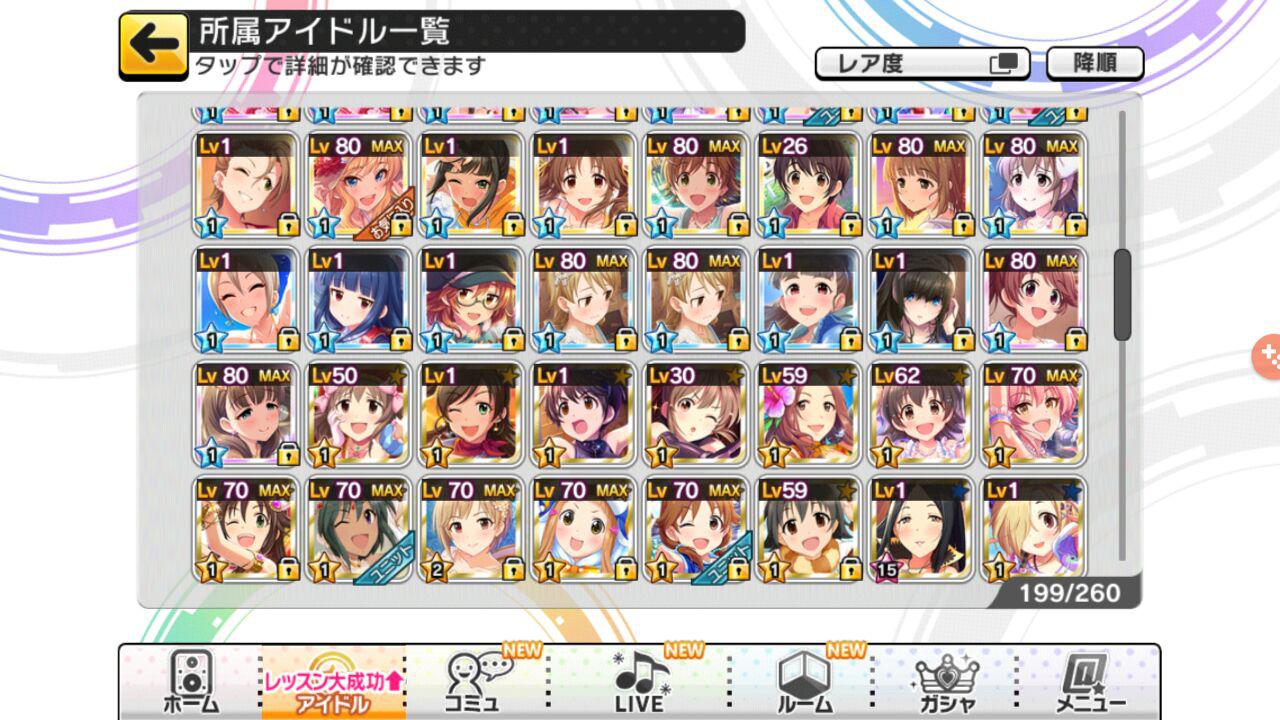Open the メニュー tab

tap(1092, 682)
